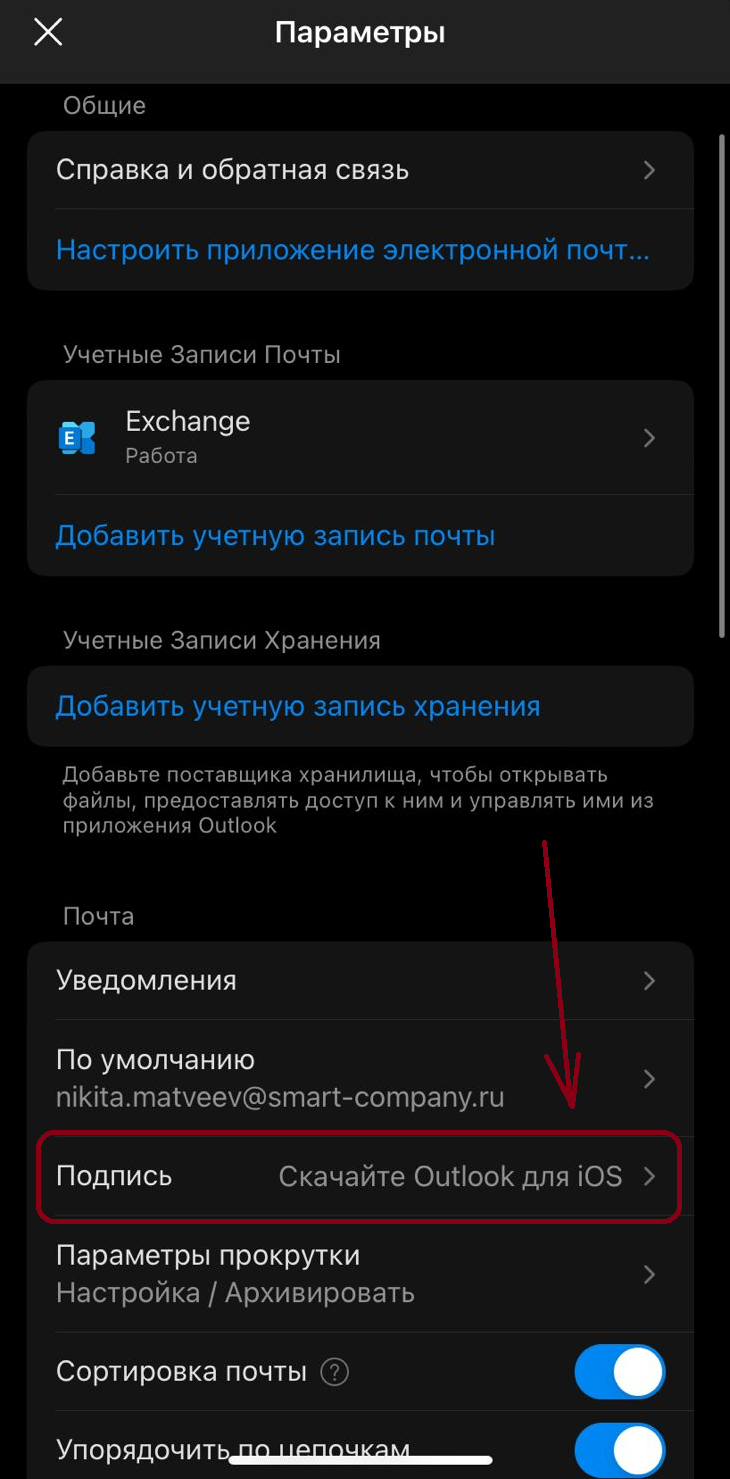730x1479 pixels.
Task: Open the Подпись setting
Action: point(360,1176)
